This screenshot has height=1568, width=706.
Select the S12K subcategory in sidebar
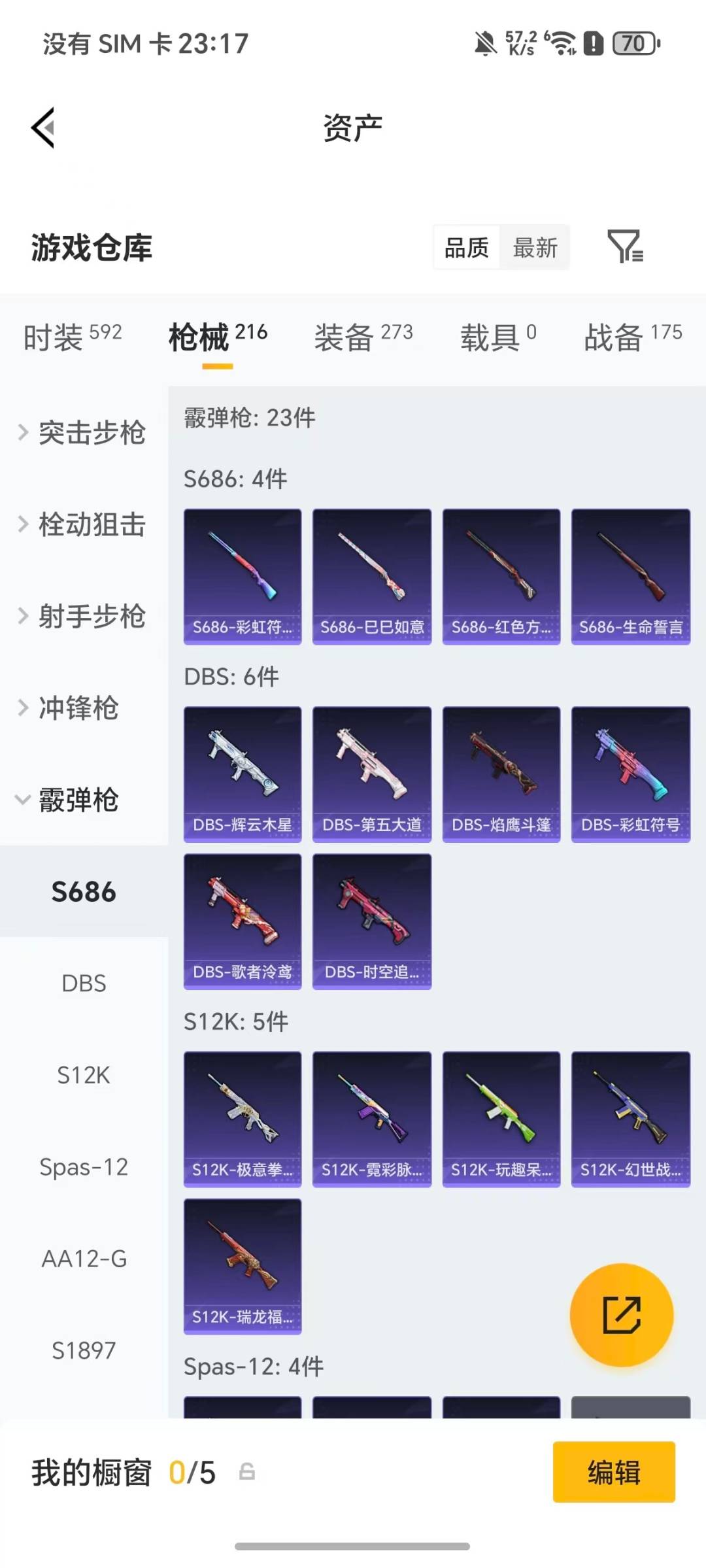(x=83, y=1075)
